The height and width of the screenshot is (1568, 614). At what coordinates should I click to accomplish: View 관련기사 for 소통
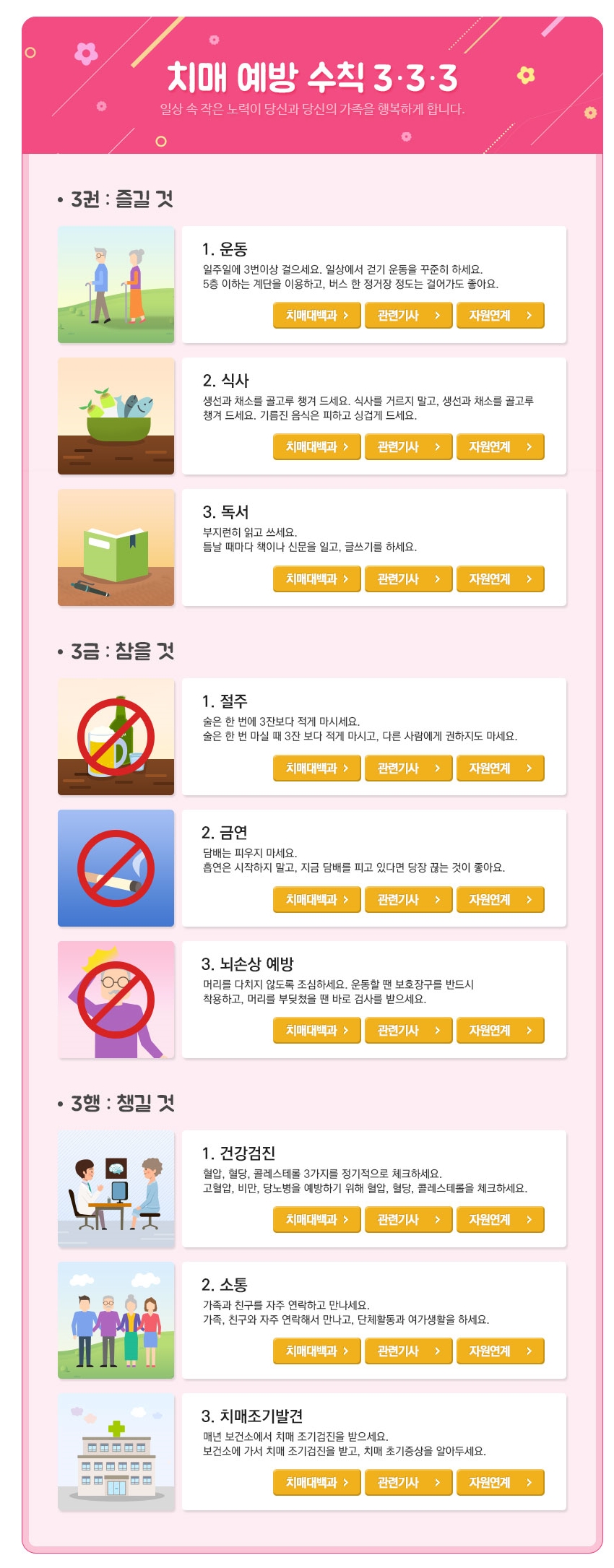(408, 1351)
